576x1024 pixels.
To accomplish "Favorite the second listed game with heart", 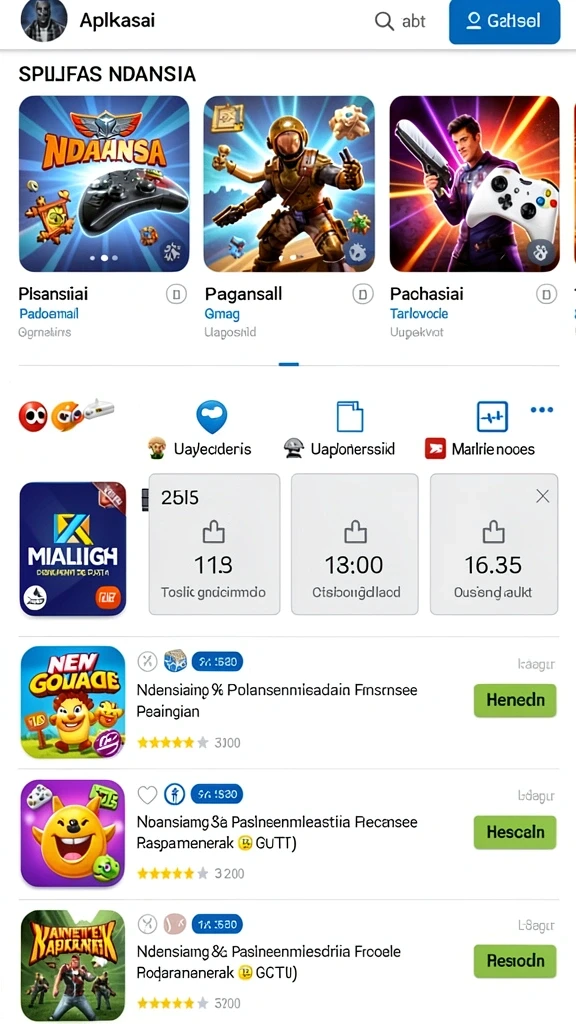I will tap(148, 795).
